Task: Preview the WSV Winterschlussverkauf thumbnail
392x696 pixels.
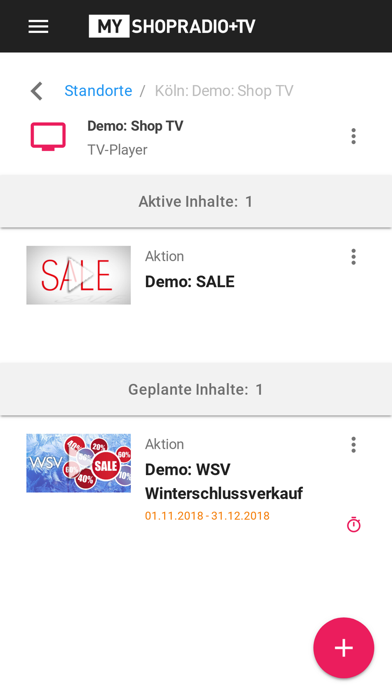Action: (79, 463)
